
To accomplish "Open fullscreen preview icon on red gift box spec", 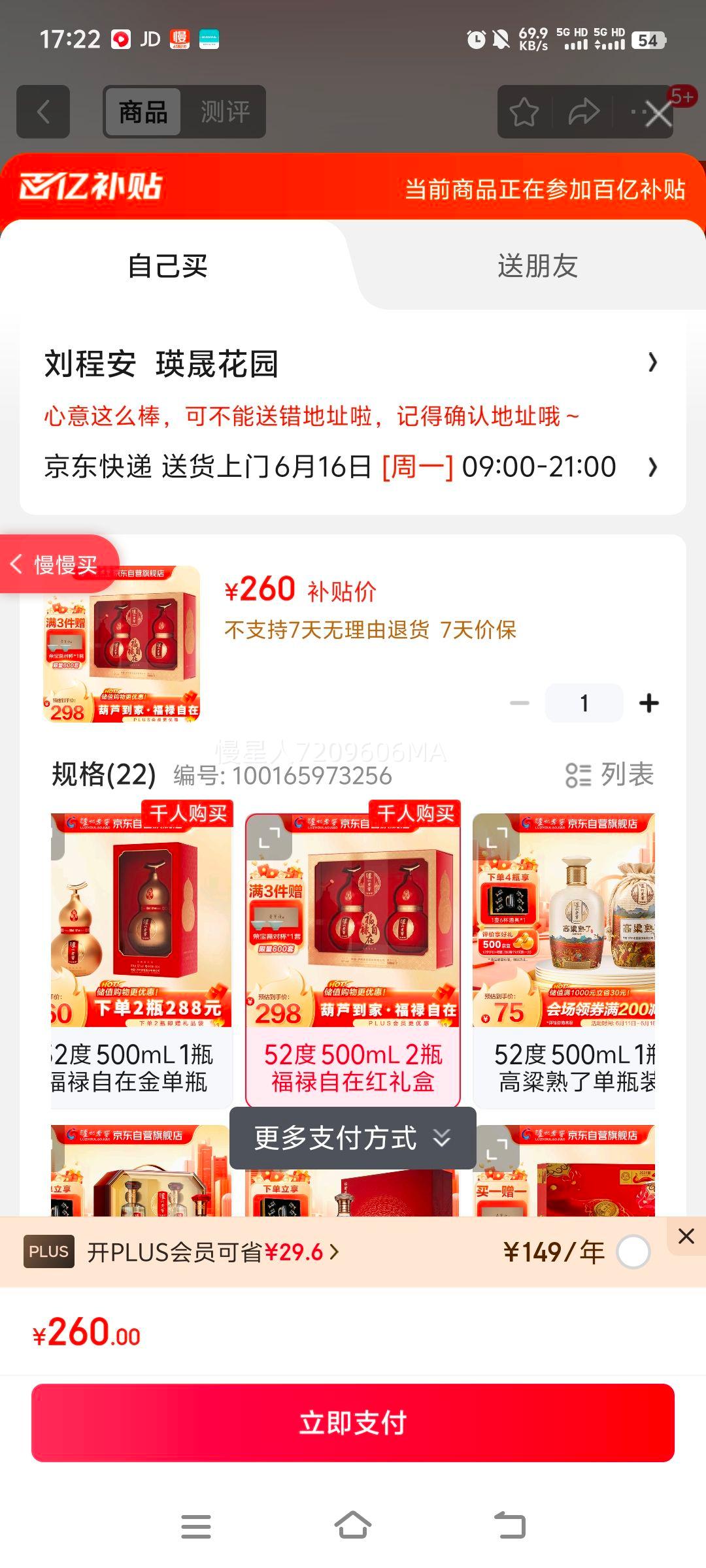I will [x=271, y=841].
